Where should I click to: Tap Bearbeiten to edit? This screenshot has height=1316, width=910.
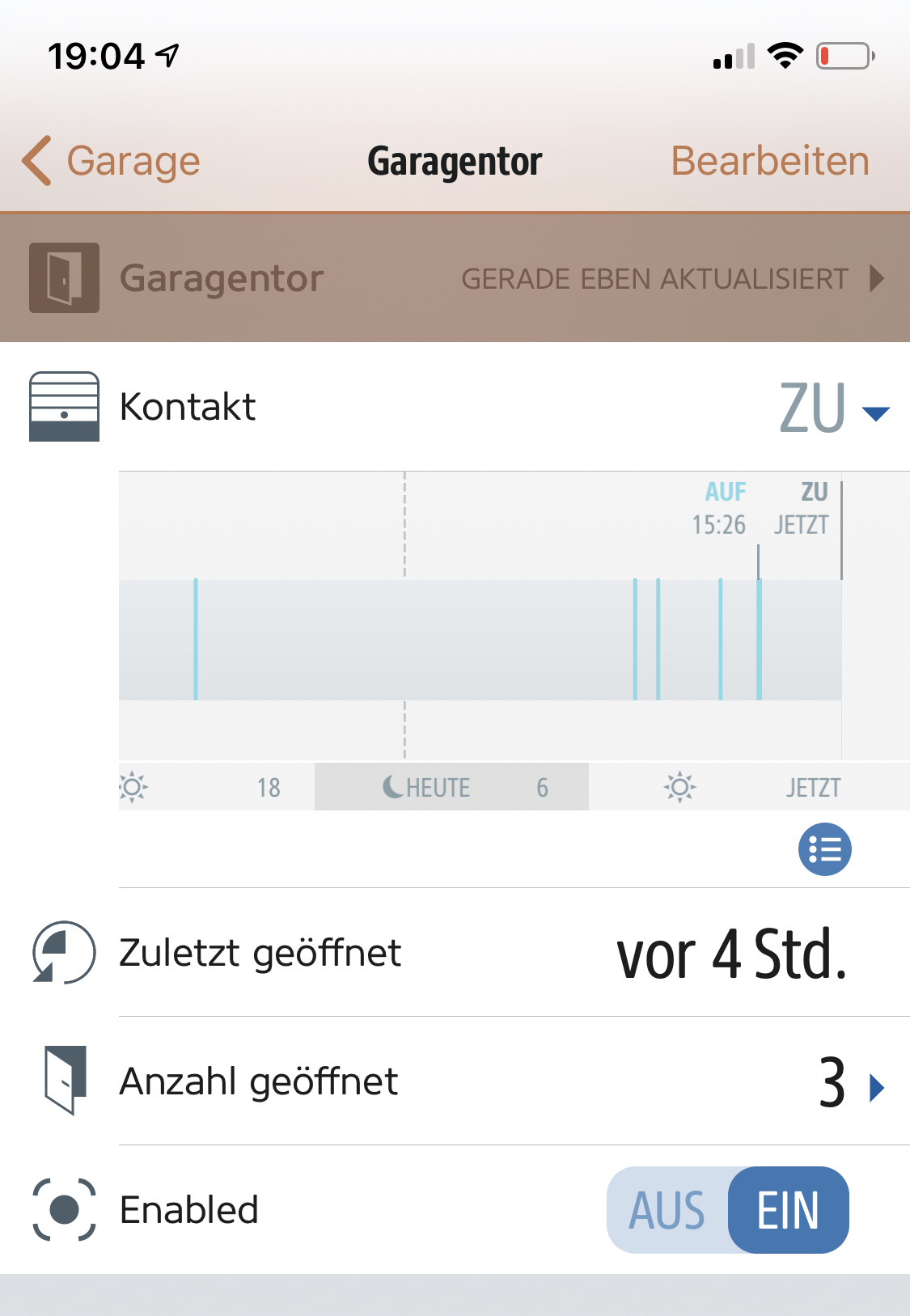[x=769, y=161]
